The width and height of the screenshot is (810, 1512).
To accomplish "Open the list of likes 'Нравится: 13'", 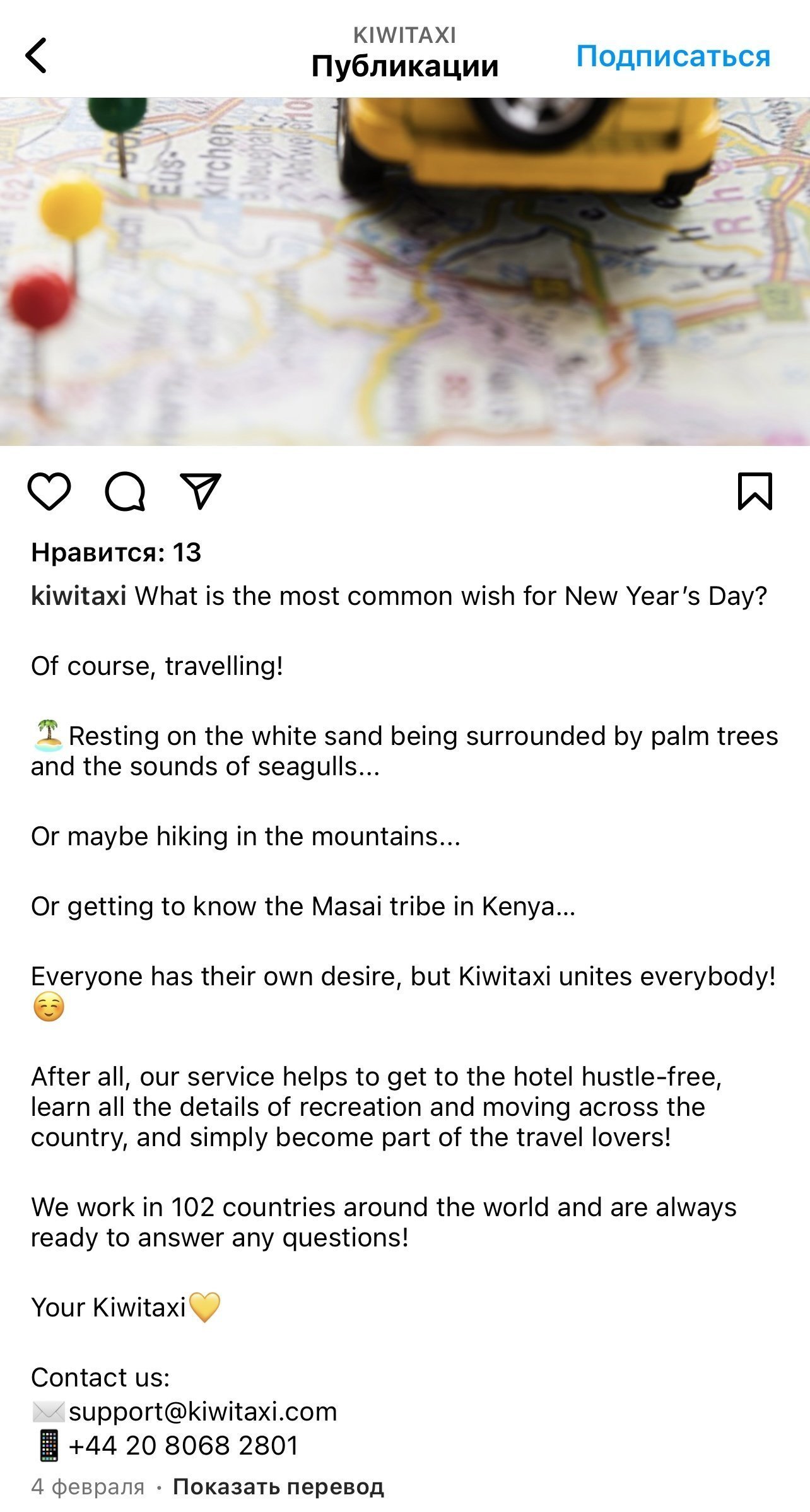I will 116,553.
